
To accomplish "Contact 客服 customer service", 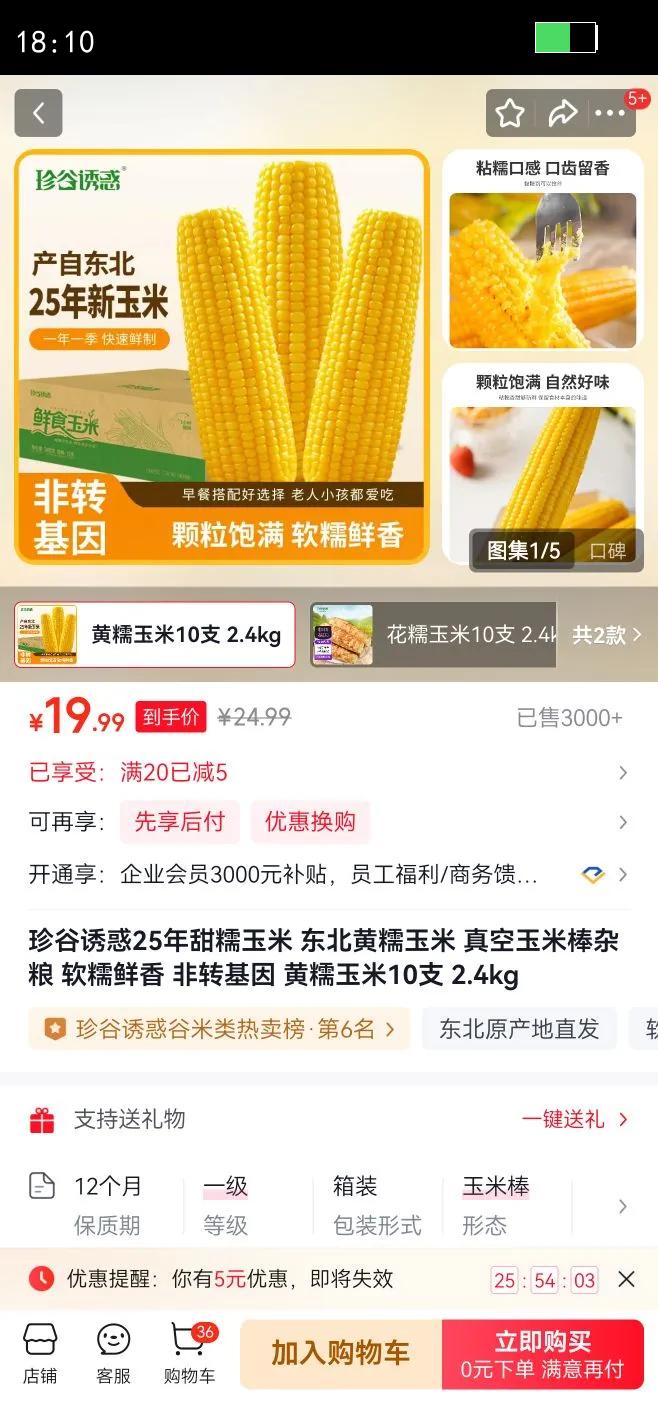I will pyautogui.click(x=114, y=1353).
